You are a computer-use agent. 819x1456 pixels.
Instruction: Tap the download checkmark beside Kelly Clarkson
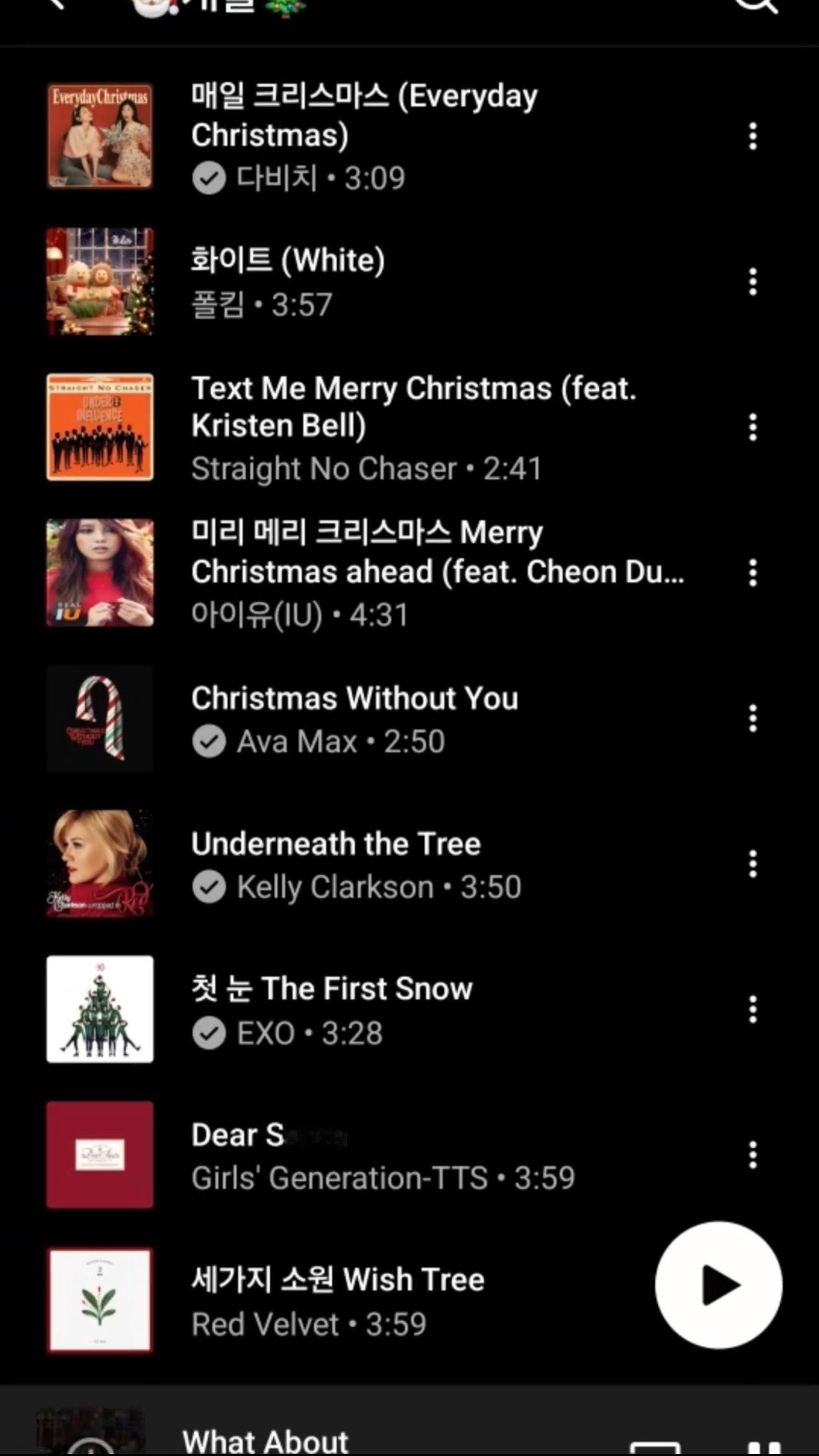point(209,886)
